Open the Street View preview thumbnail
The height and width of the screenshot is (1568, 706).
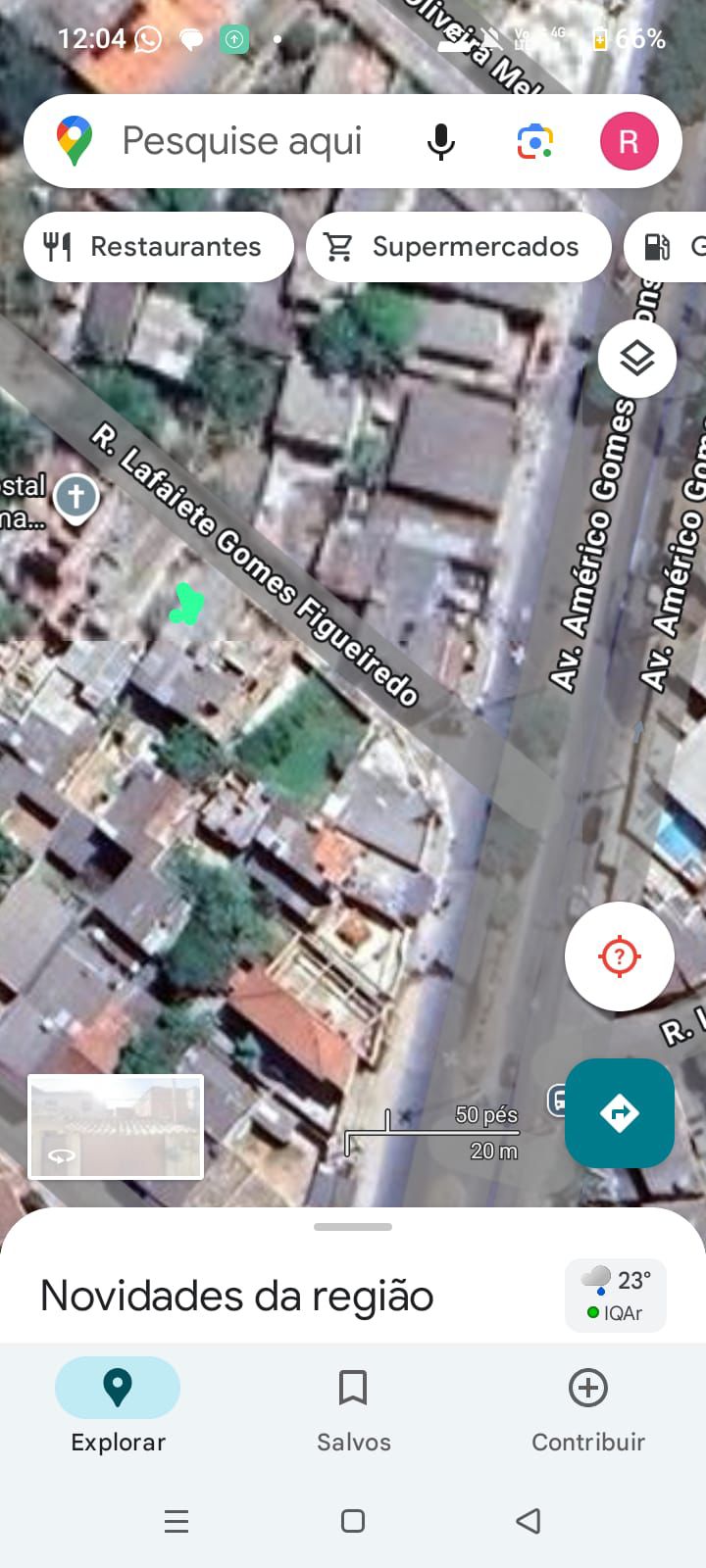[x=116, y=1126]
